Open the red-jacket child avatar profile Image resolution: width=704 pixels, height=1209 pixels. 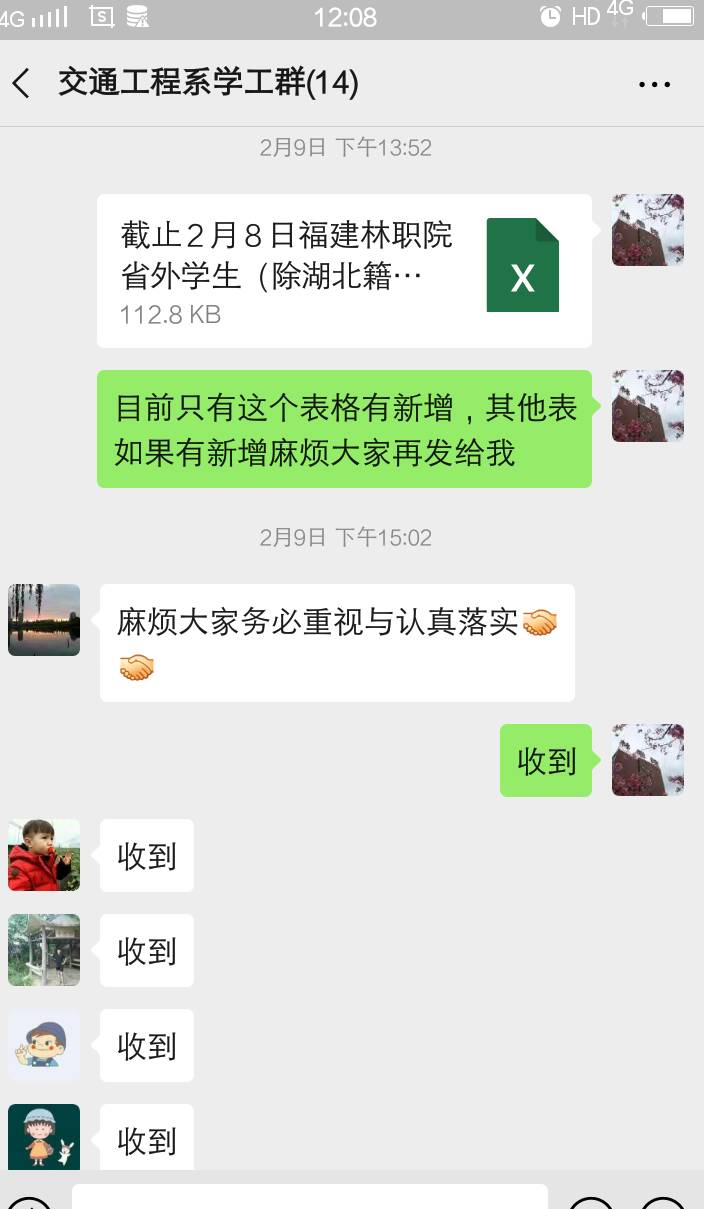(x=44, y=855)
